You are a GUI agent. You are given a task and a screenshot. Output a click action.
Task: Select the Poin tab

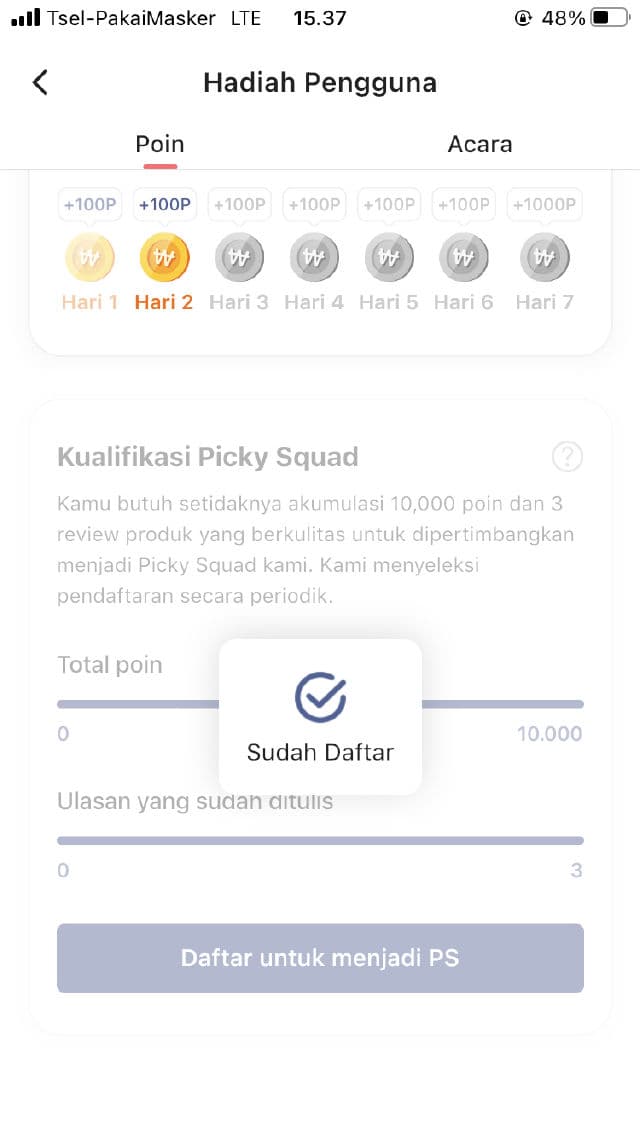click(160, 144)
